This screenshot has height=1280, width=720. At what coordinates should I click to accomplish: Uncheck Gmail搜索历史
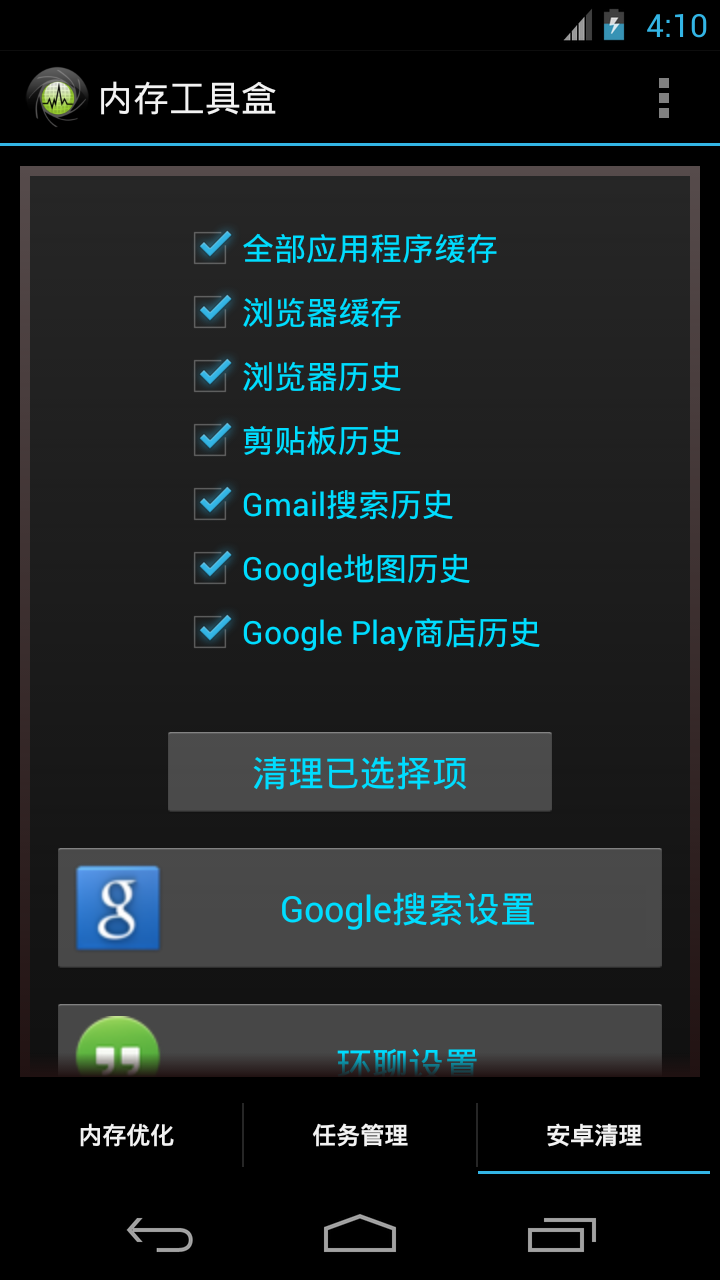click(x=210, y=502)
